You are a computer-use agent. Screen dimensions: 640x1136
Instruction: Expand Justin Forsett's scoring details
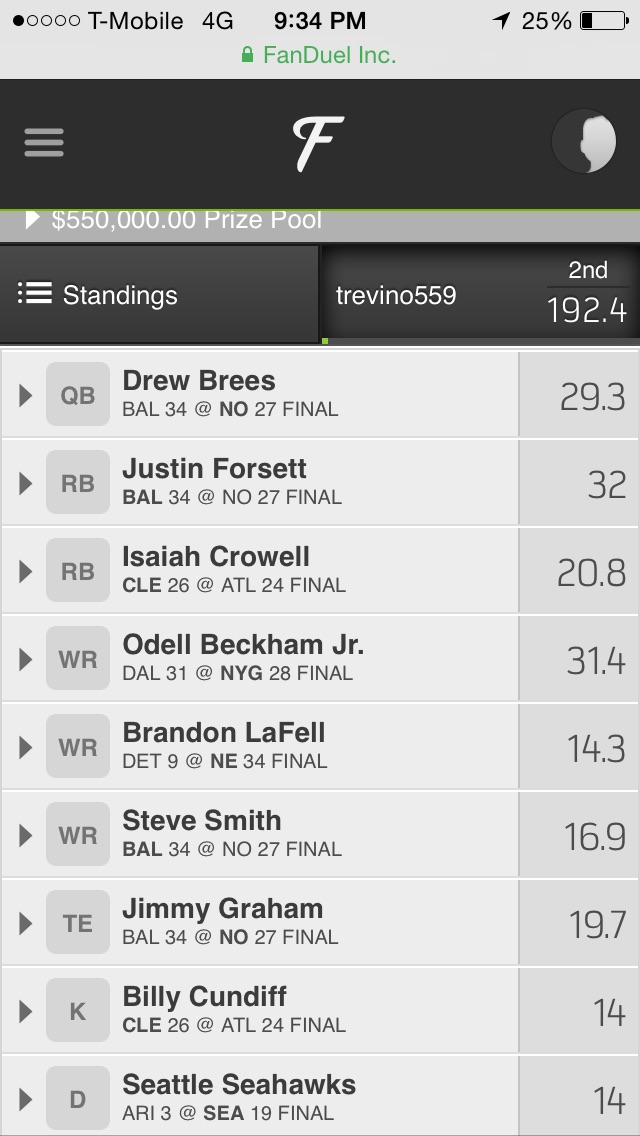320,483
